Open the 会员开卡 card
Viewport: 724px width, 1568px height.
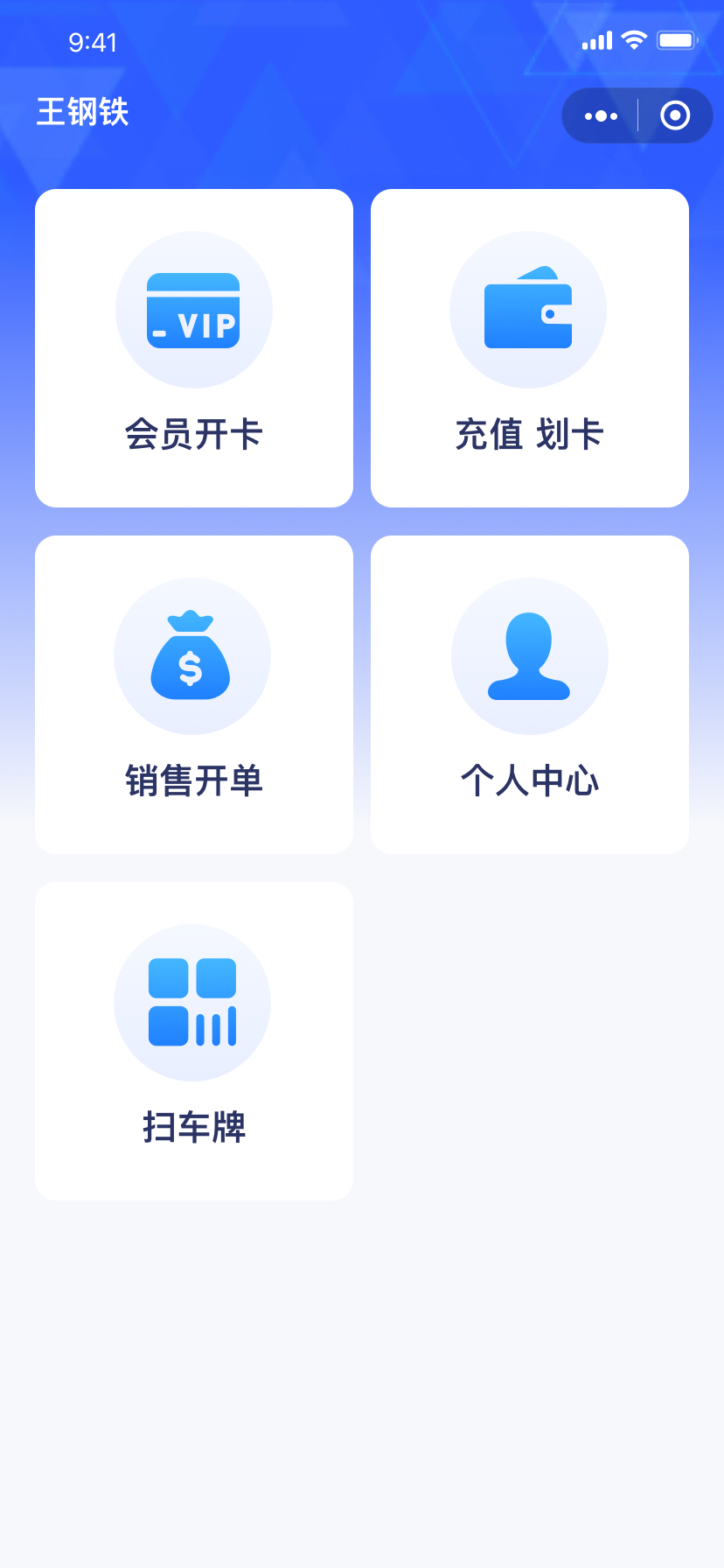coord(194,348)
